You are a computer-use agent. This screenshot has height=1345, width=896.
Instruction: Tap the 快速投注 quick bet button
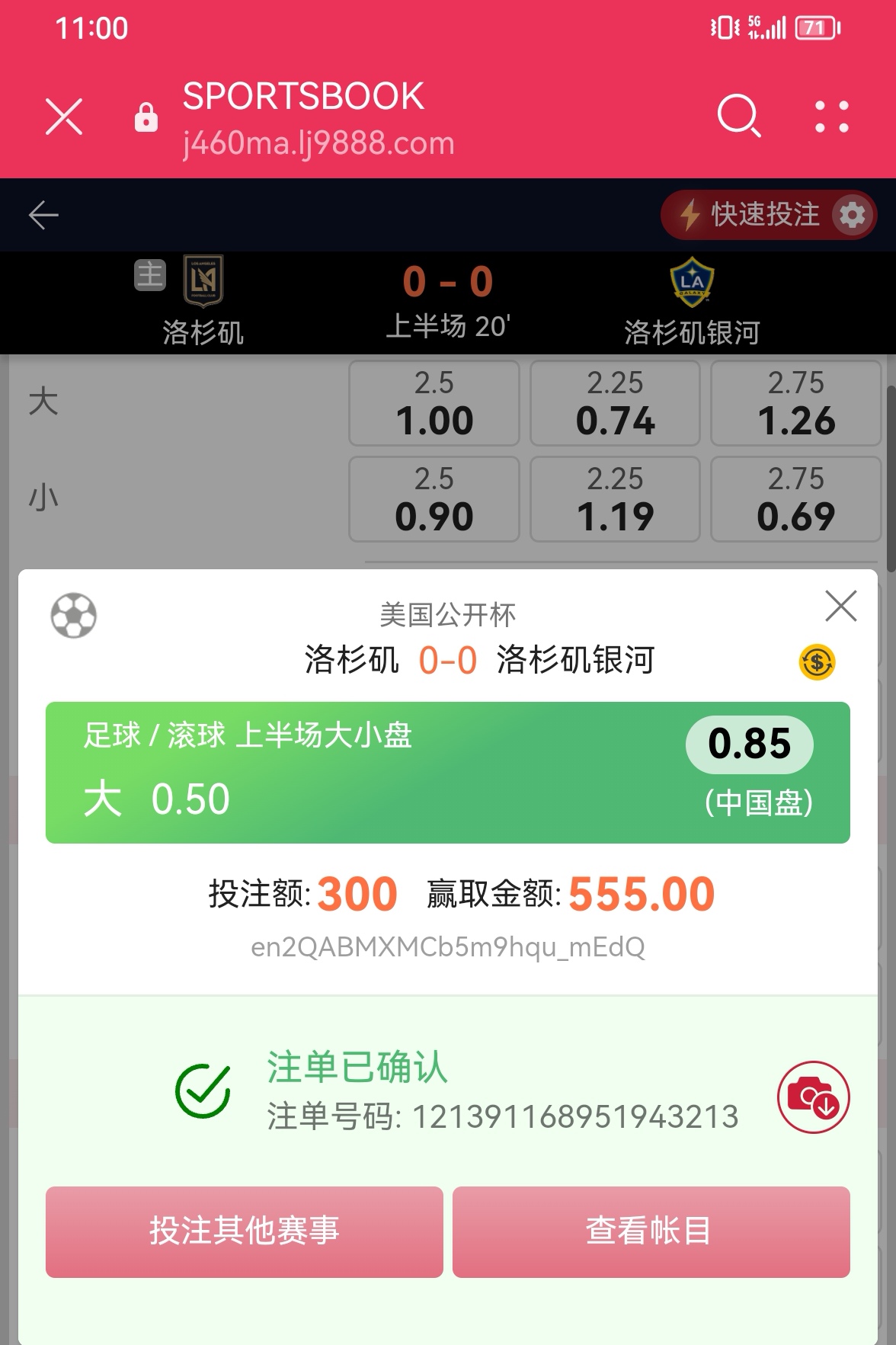[x=750, y=215]
